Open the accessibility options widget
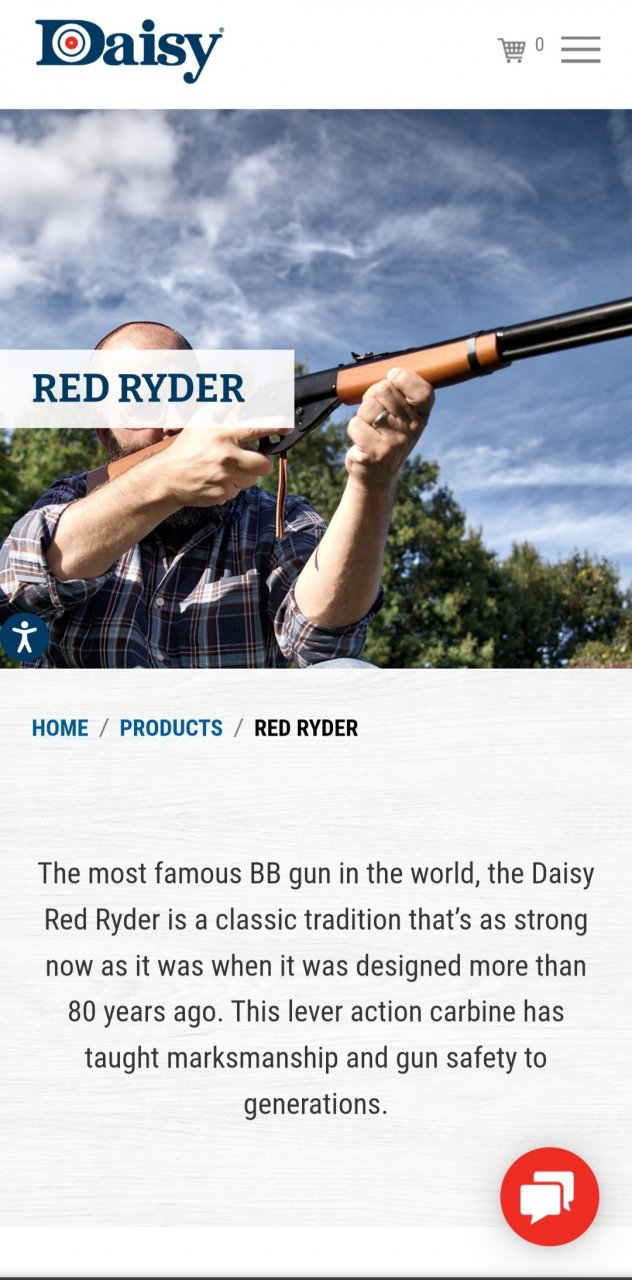632x1280 pixels. click(24, 637)
